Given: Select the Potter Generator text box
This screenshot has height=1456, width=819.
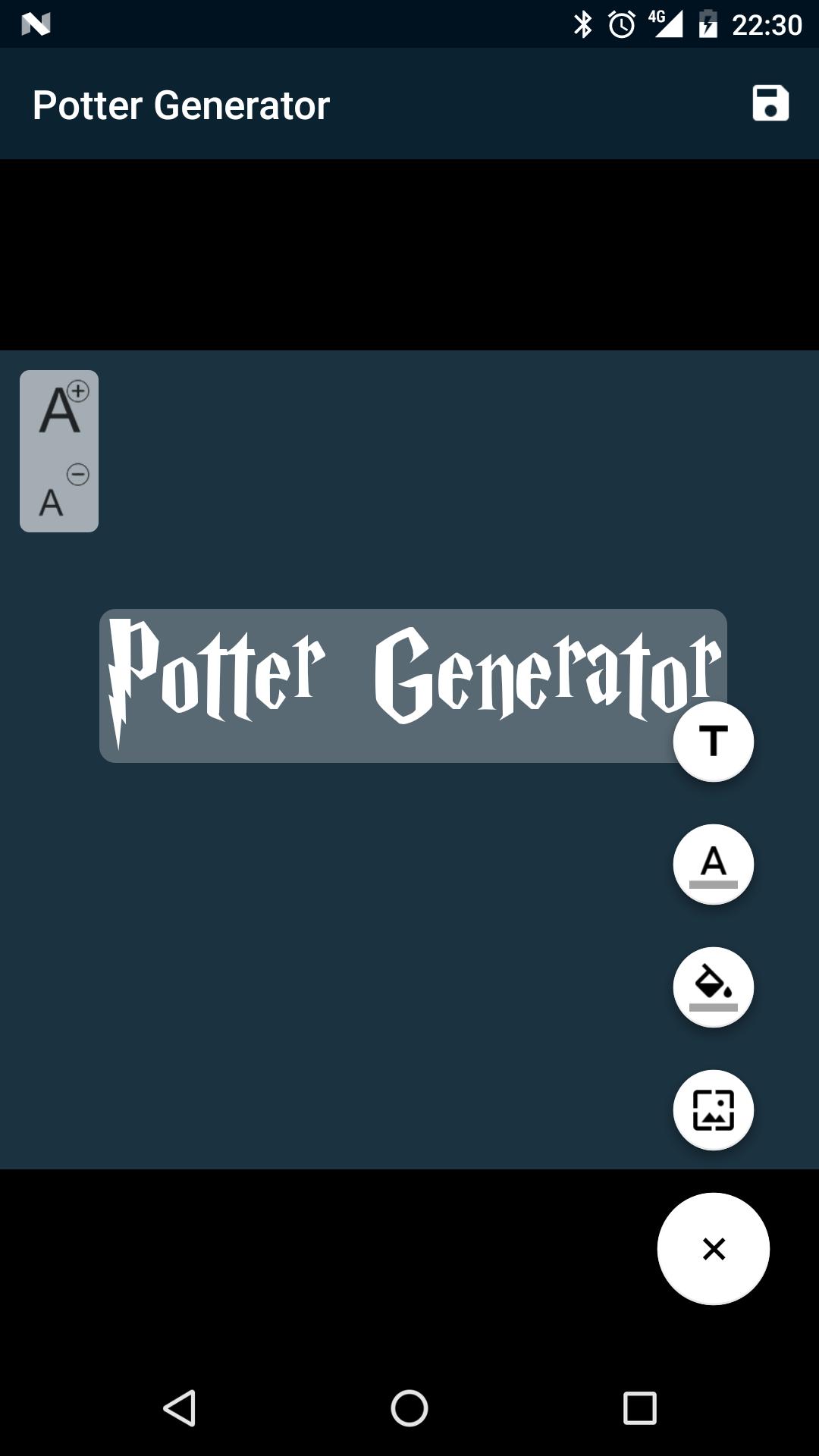Looking at the screenshot, I should click(379, 685).
